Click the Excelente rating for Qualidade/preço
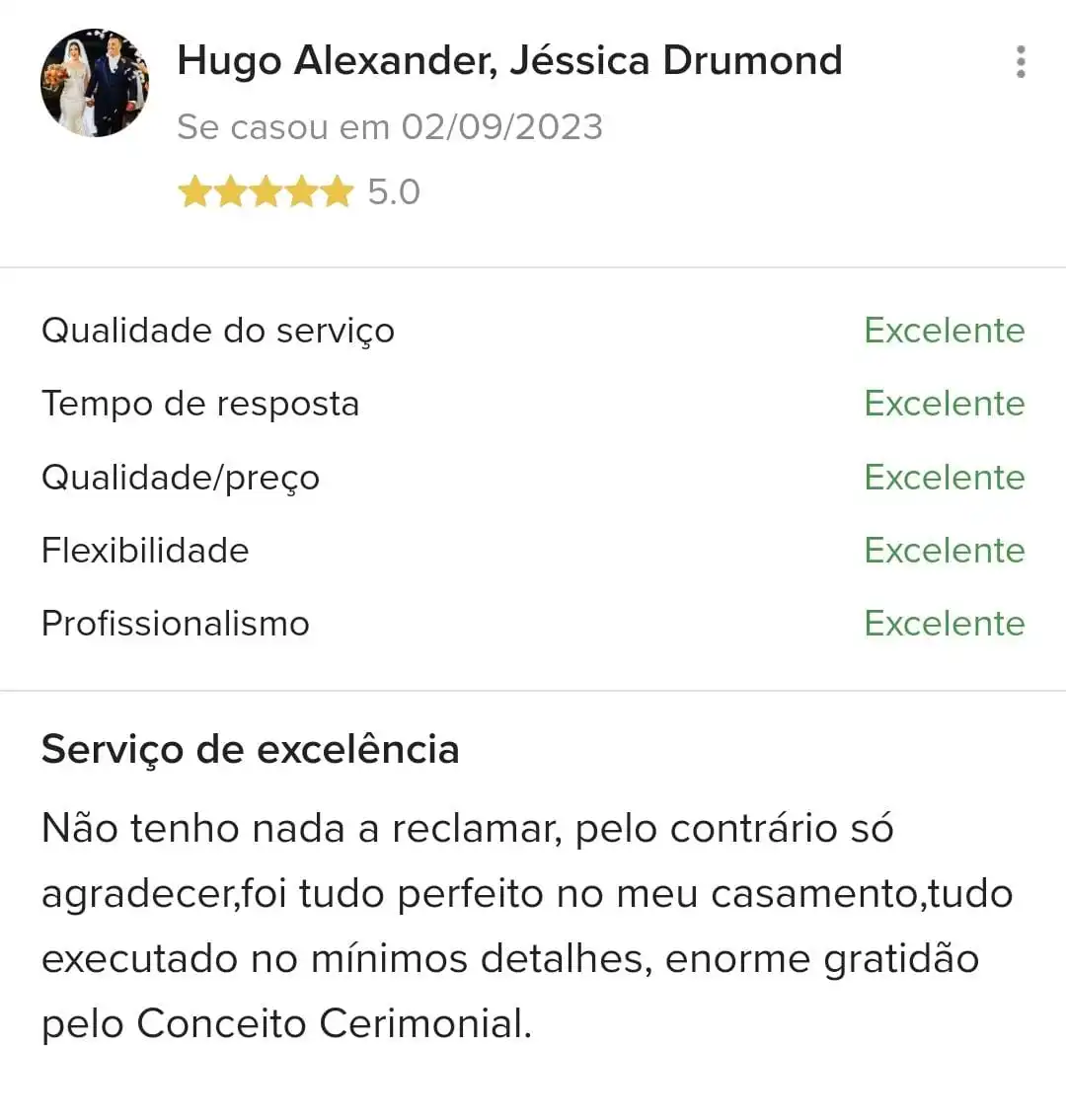Viewport: 1066px width, 1120px height. click(944, 477)
